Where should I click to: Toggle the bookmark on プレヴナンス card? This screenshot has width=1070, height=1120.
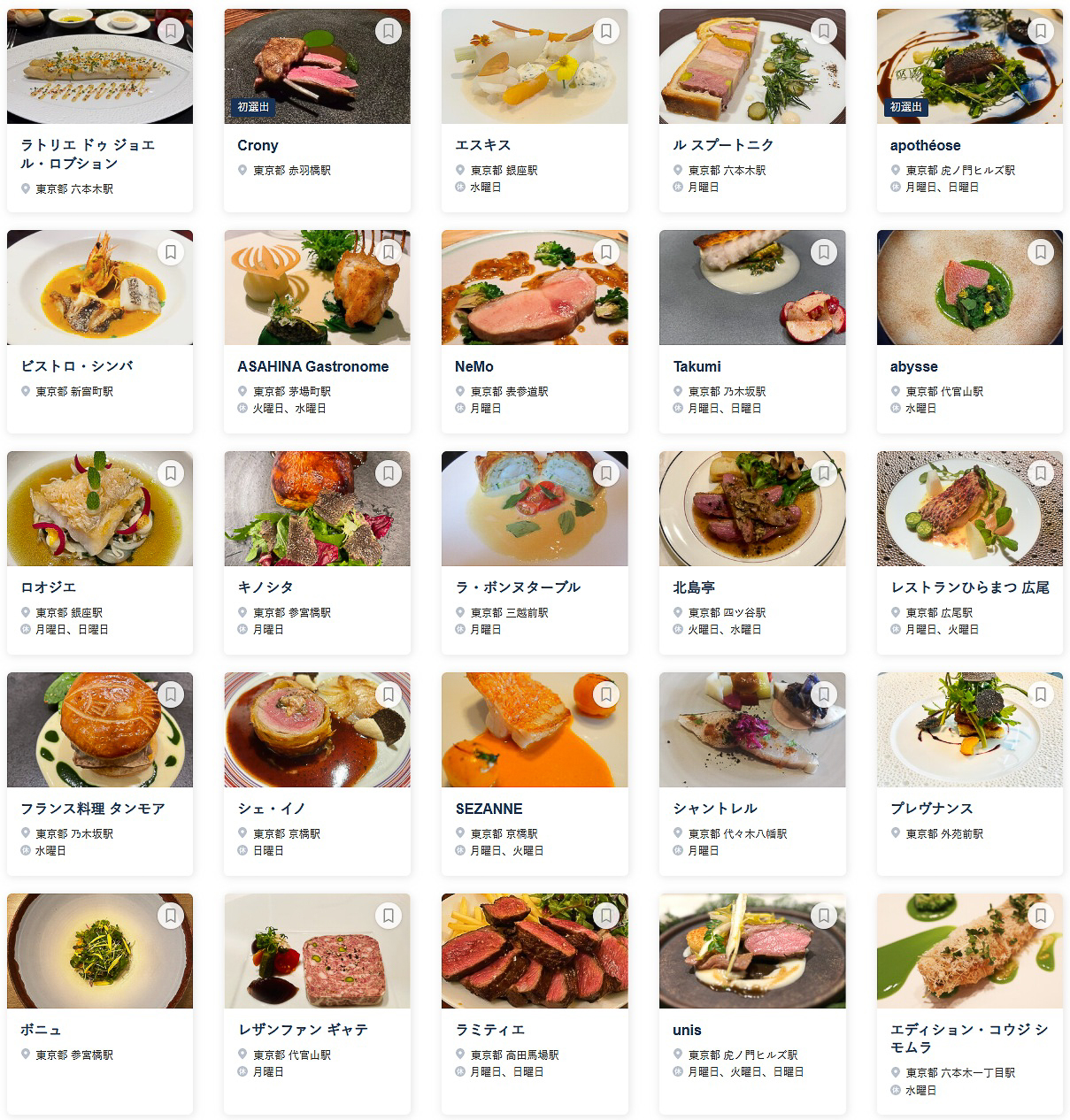pos(1041,694)
